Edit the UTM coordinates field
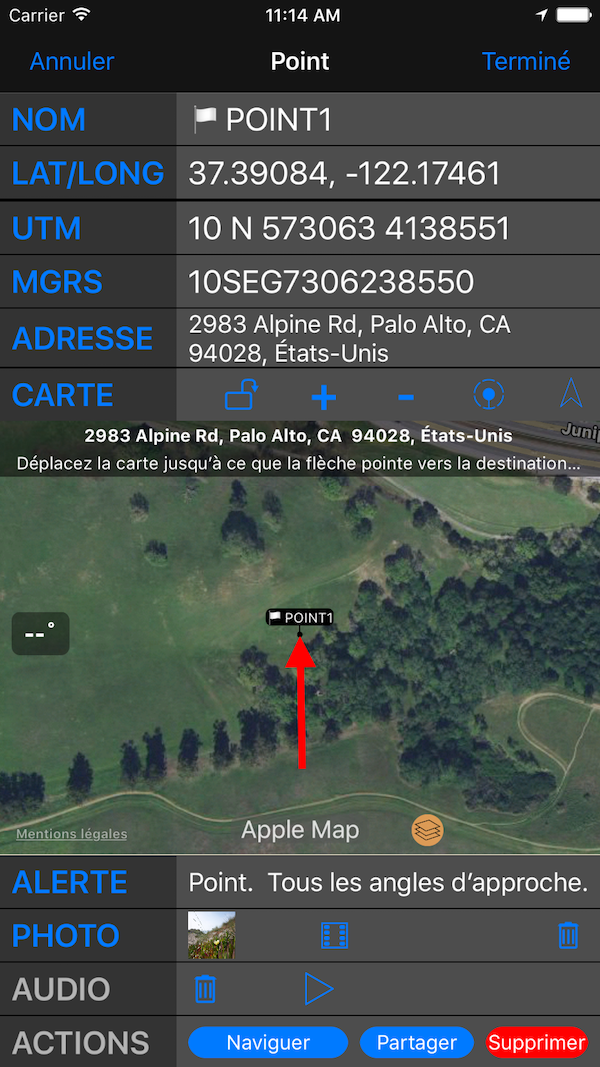 point(386,229)
